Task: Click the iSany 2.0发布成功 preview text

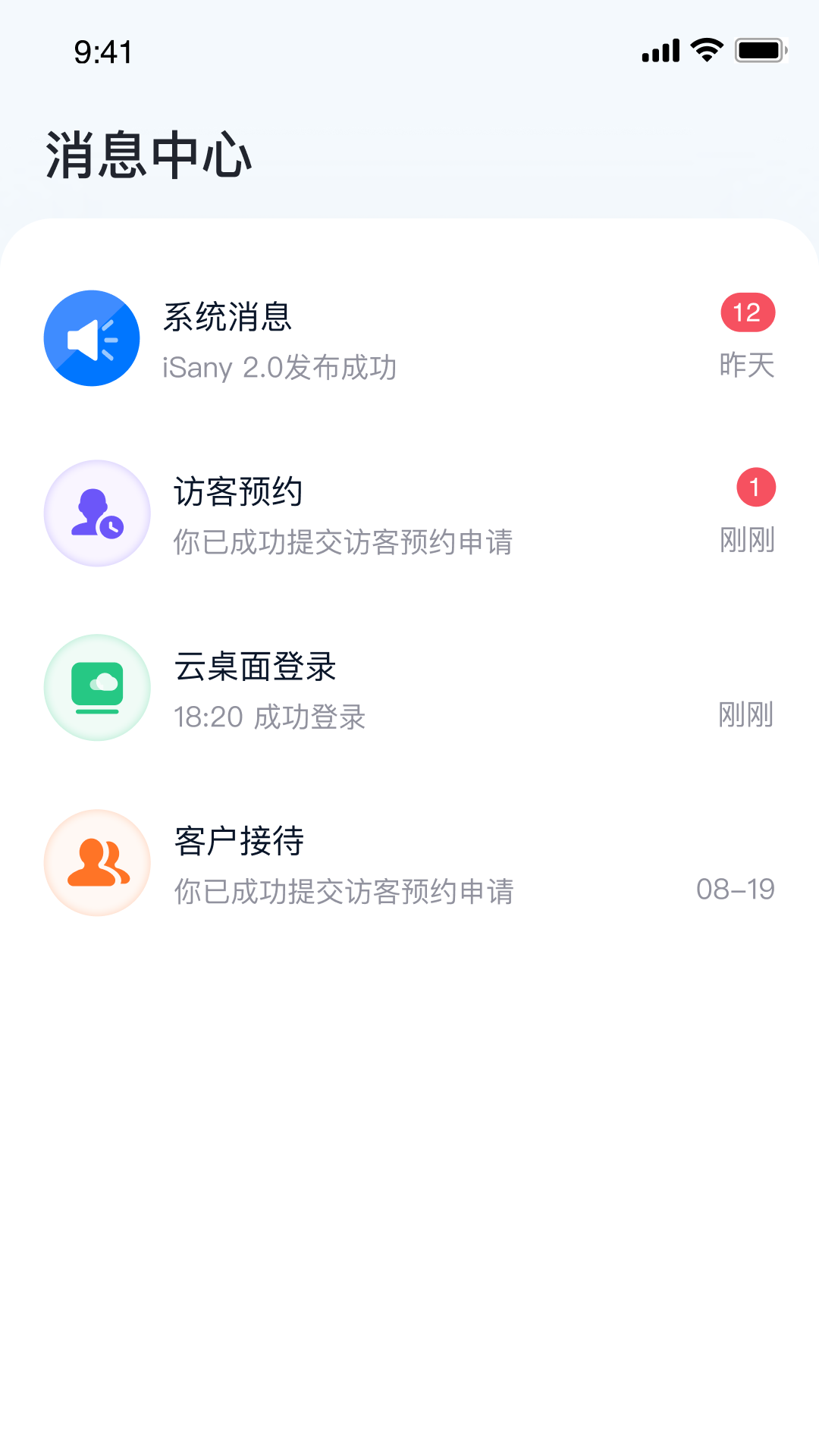Action: coord(279,368)
